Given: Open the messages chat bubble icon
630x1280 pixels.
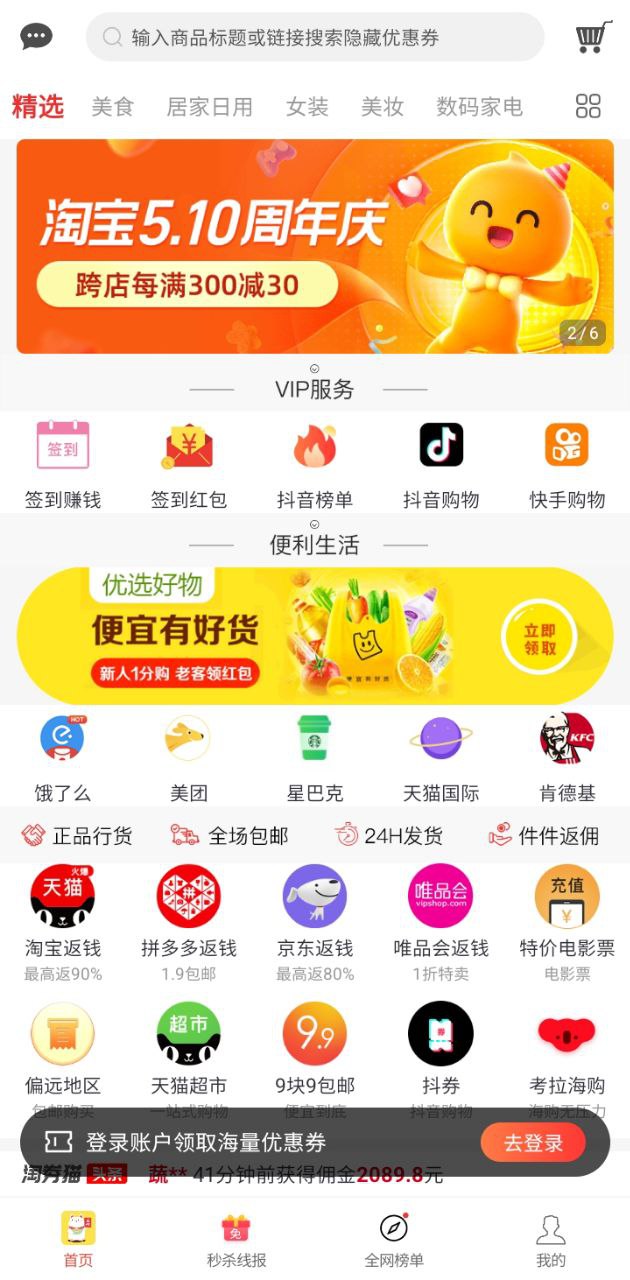Looking at the screenshot, I should 36,37.
